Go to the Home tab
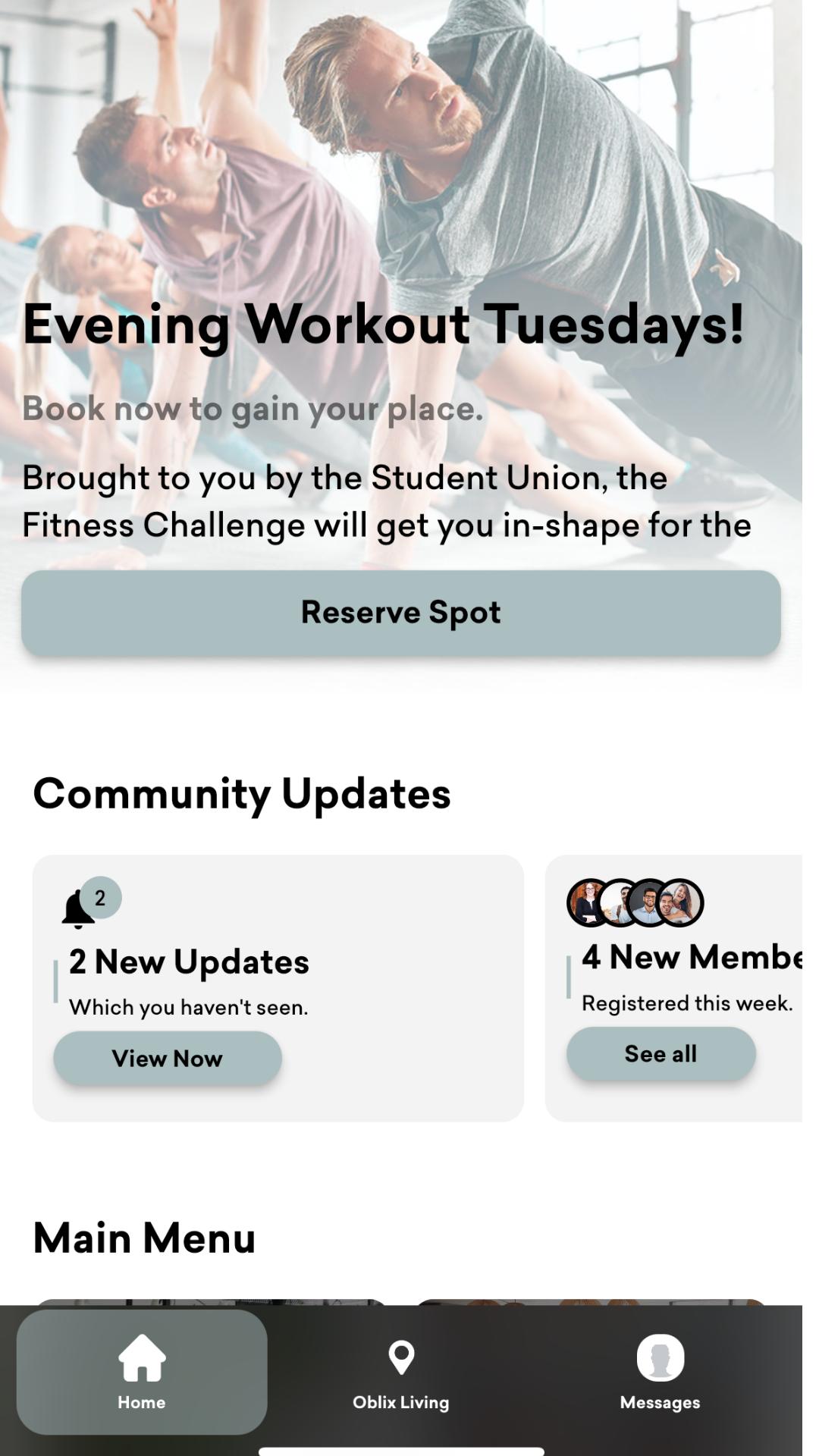This screenshot has height=1456, width=819. tap(142, 1372)
